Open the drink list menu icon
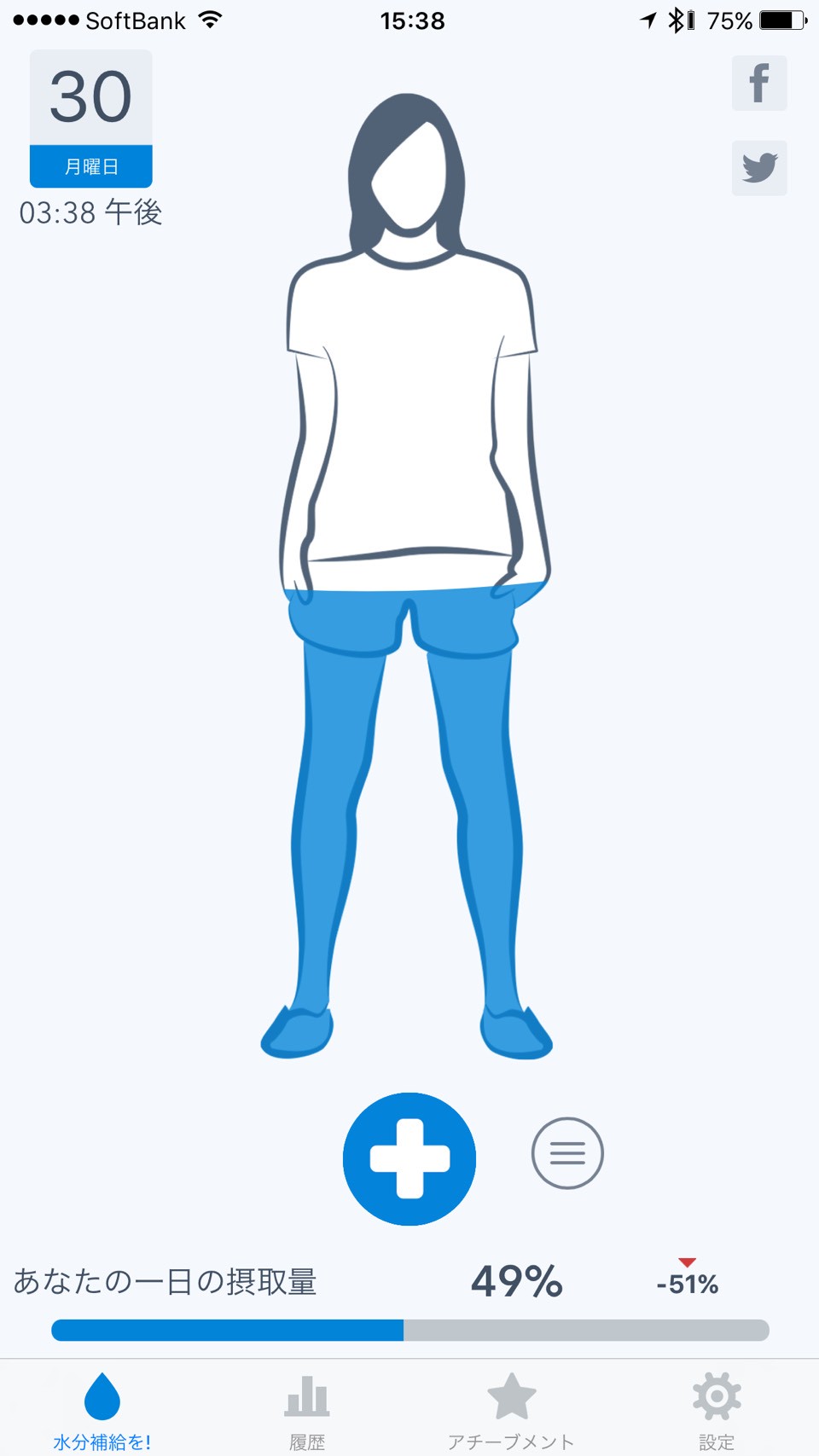 pyautogui.click(x=567, y=1153)
